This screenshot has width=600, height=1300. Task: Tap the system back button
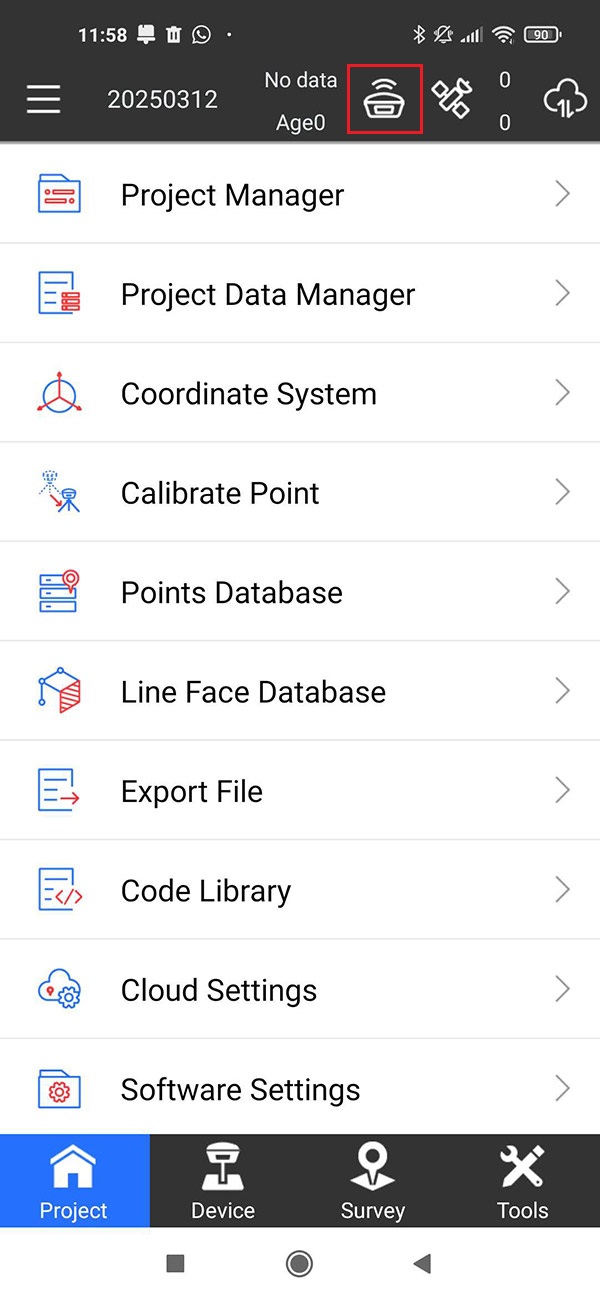point(422,1264)
